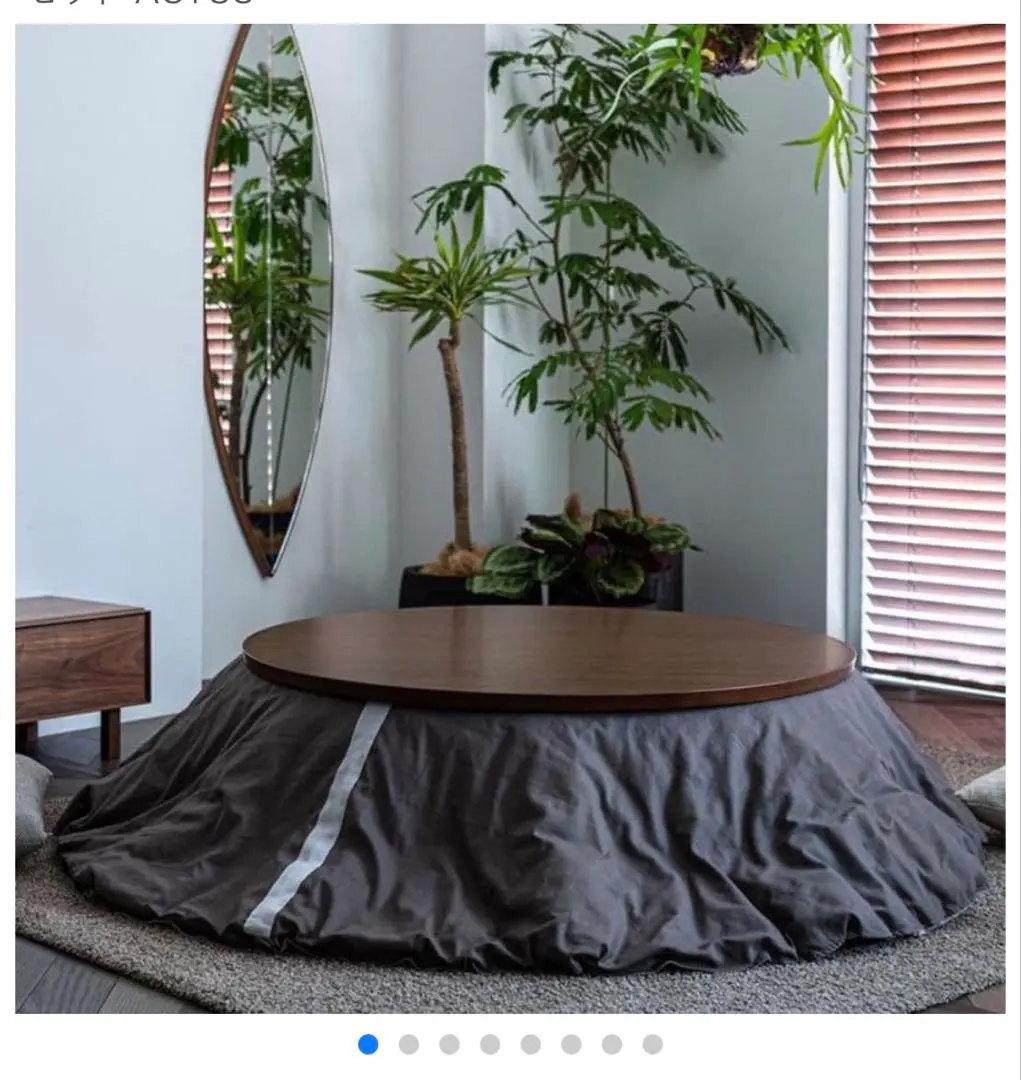Open the kotatsu table product photo
This screenshot has height=1080, width=1021.
point(510,518)
